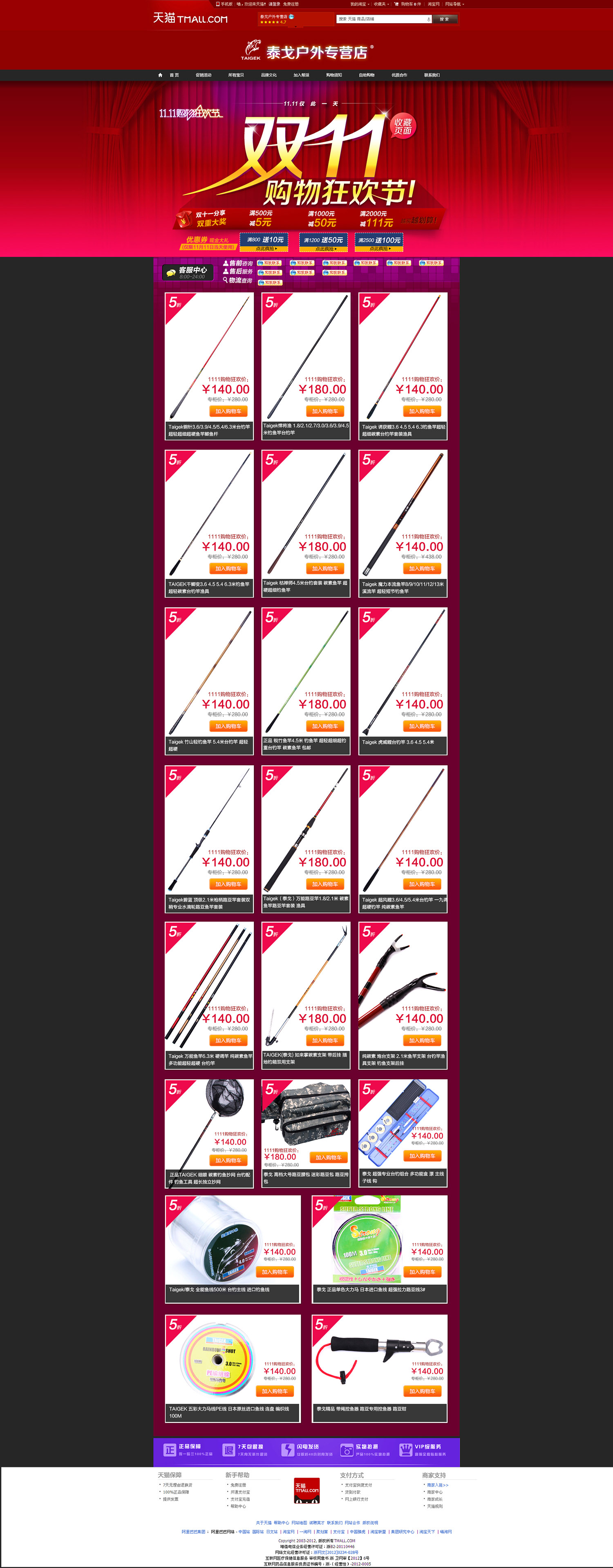Viewport: 613px width, 1568px height.
Task: Tap the 收藏页面 badge on the banner
Action: (x=403, y=126)
